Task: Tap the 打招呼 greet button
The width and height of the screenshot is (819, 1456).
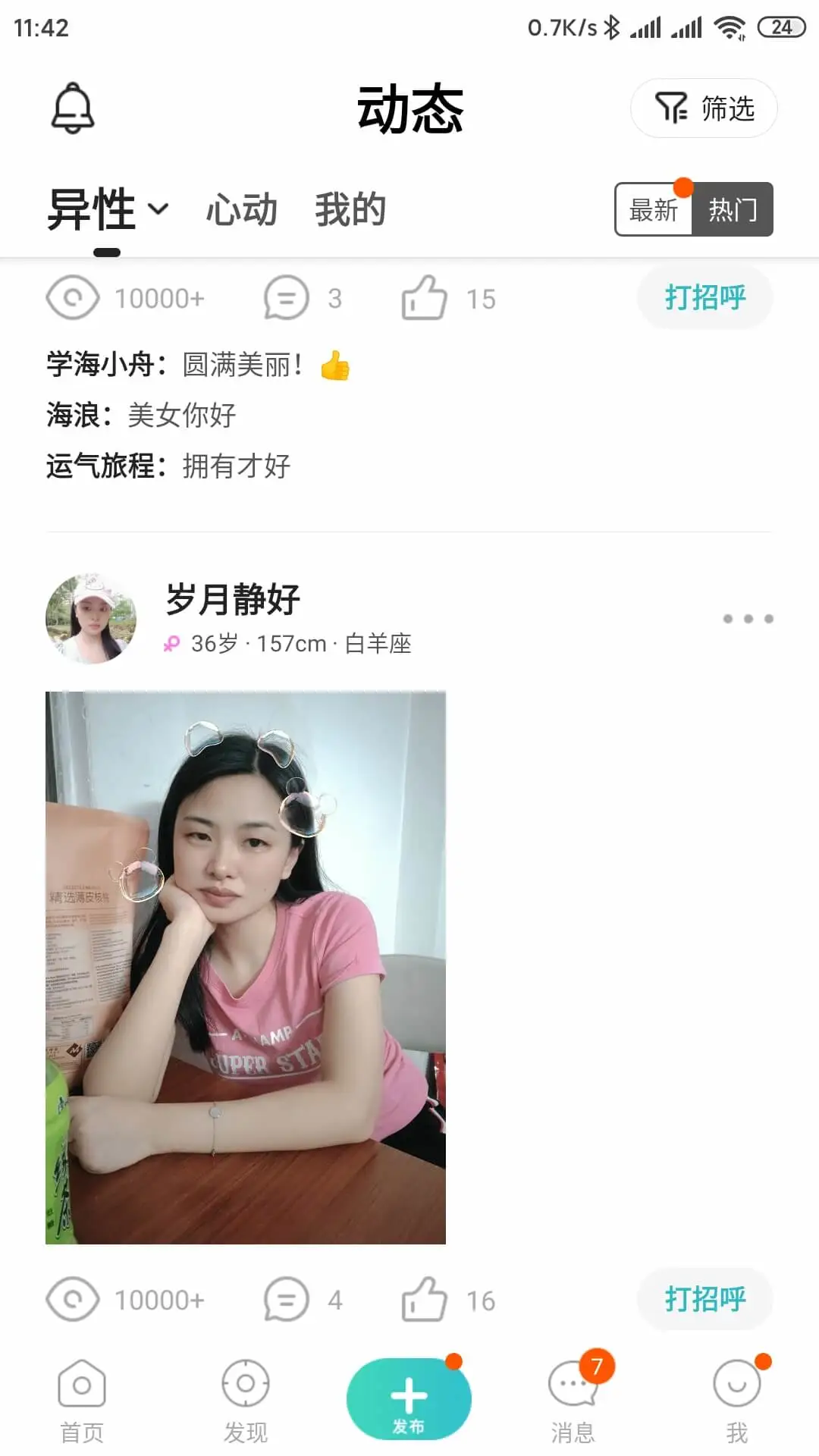Action: coord(704,297)
